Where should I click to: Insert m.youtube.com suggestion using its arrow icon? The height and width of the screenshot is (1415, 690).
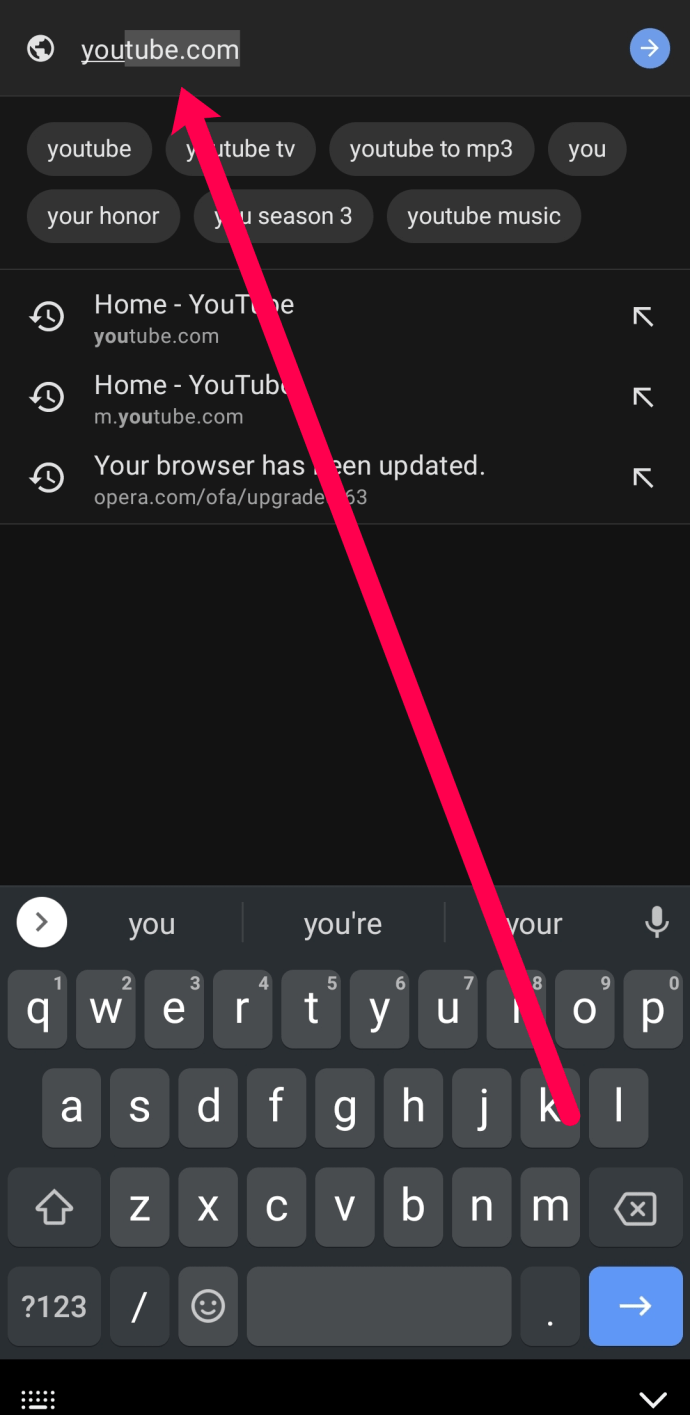[x=643, y=397]
